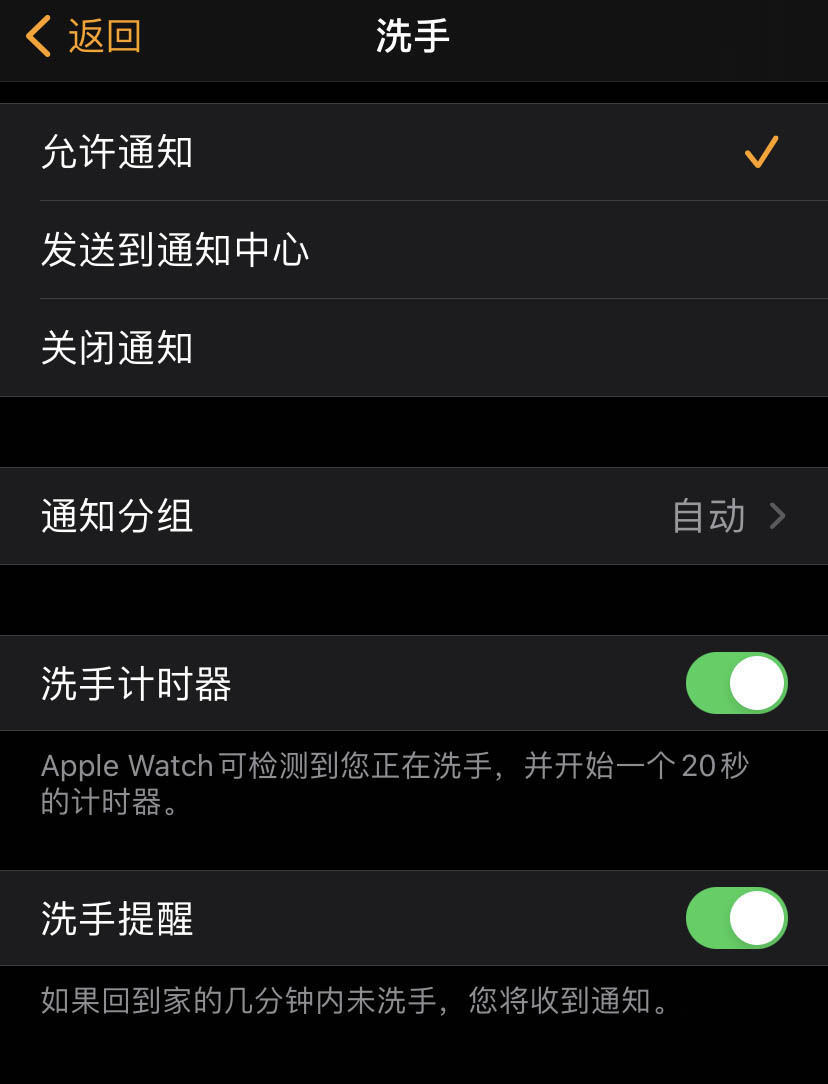This screenshot has width=828, height=1084.
Task: Disable the 洗手提醒 switch
Action: (x=736, y=918)
